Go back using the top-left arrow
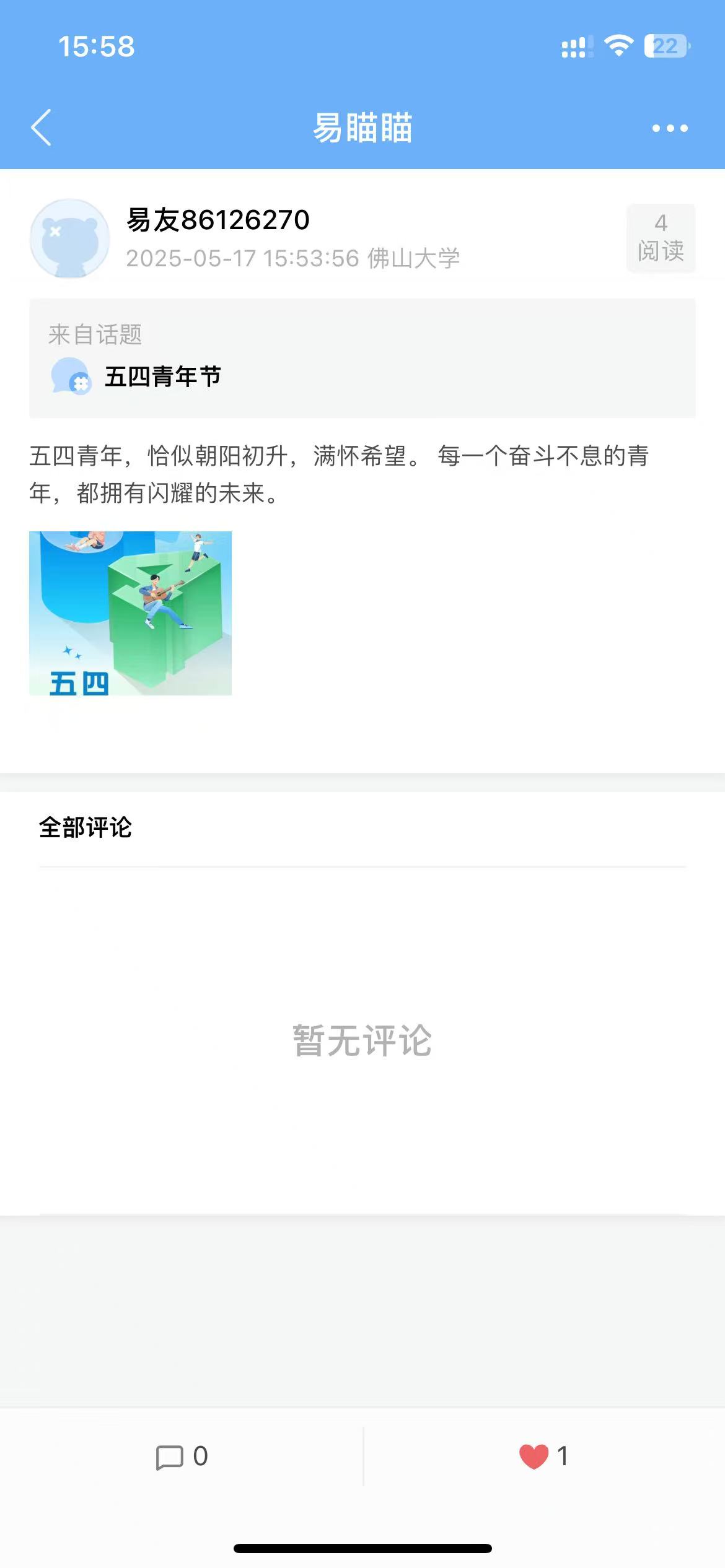Viewport: 725px width, 1568px height. pyautogui.click(x=41, y=128)
